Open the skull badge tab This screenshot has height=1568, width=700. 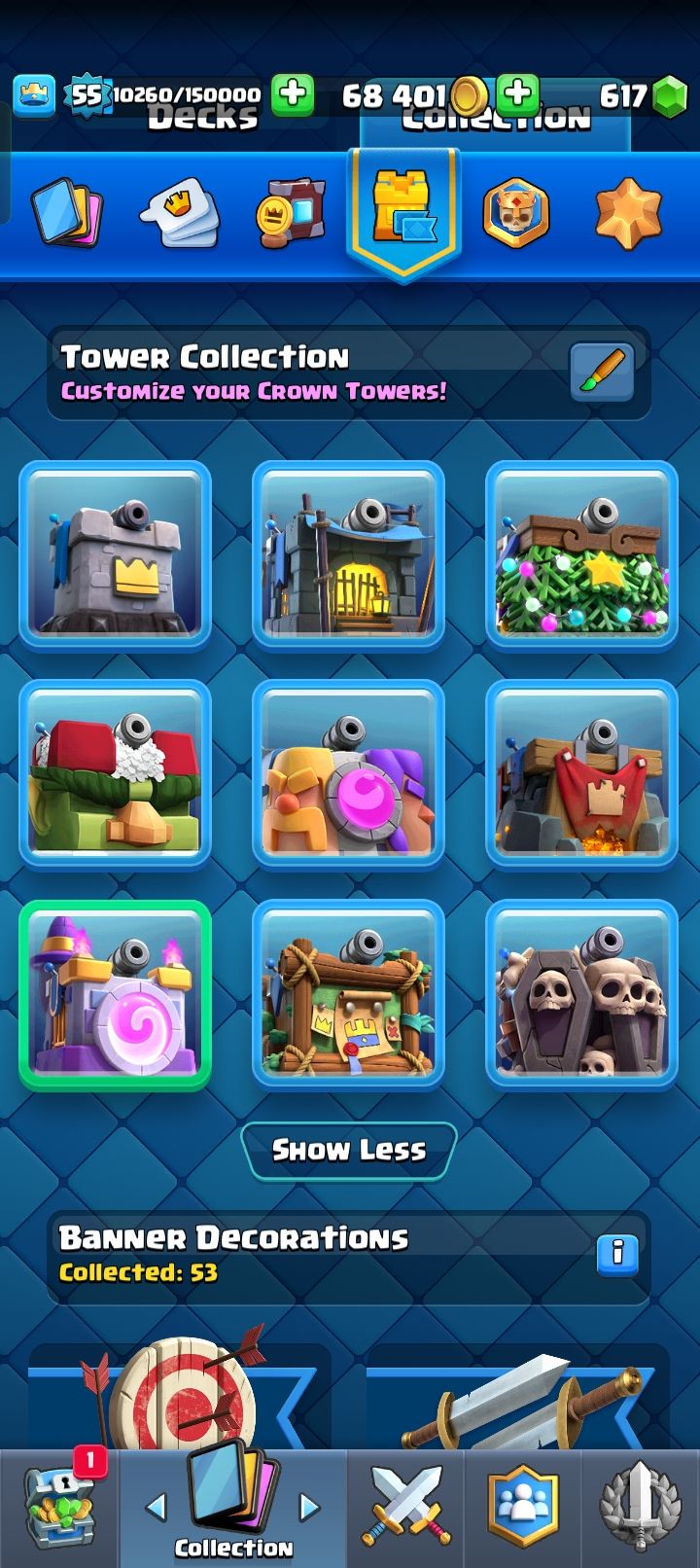point(516,212)
